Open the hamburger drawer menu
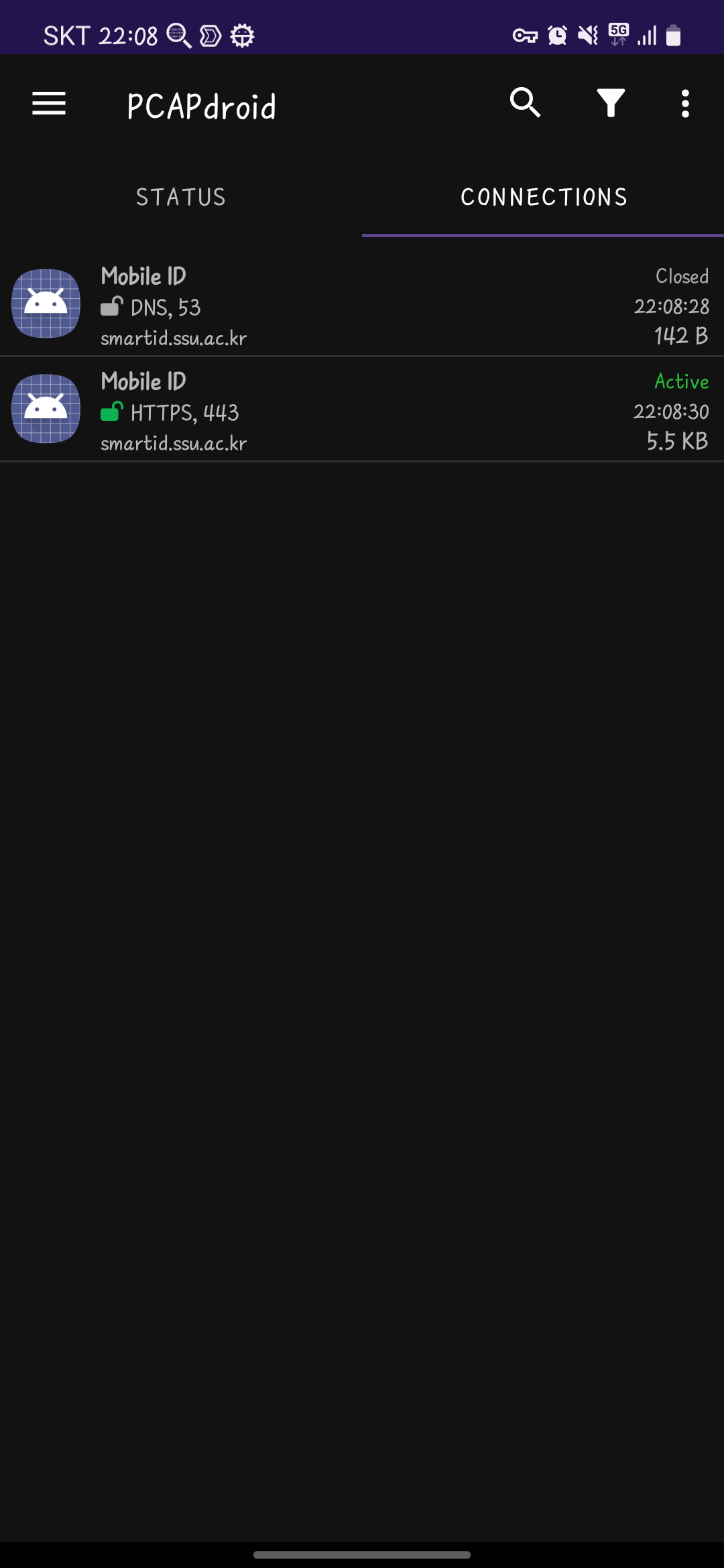The image size is (724, 1568). coord(49,104)
